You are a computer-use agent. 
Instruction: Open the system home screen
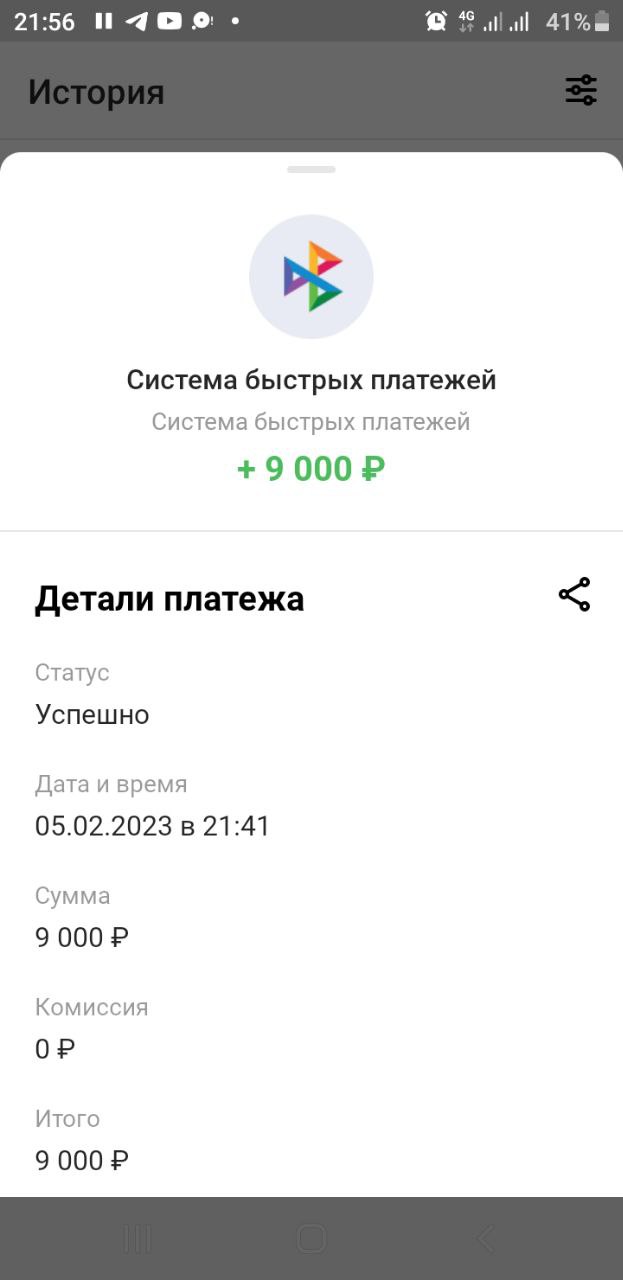(311, 1239)
